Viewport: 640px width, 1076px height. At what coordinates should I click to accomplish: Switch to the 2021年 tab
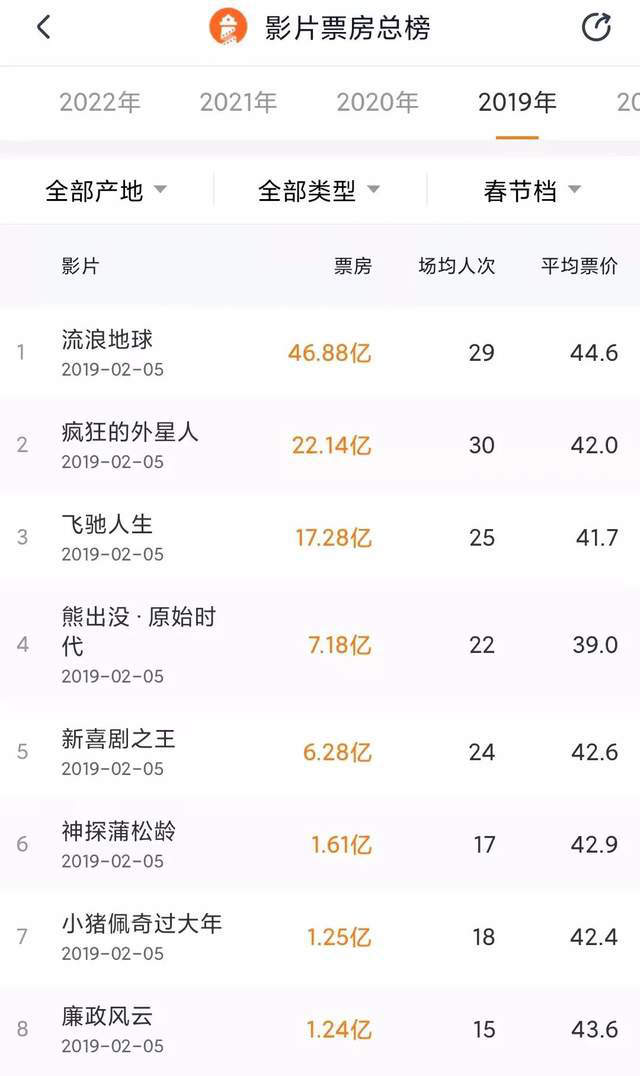(238, 103)
